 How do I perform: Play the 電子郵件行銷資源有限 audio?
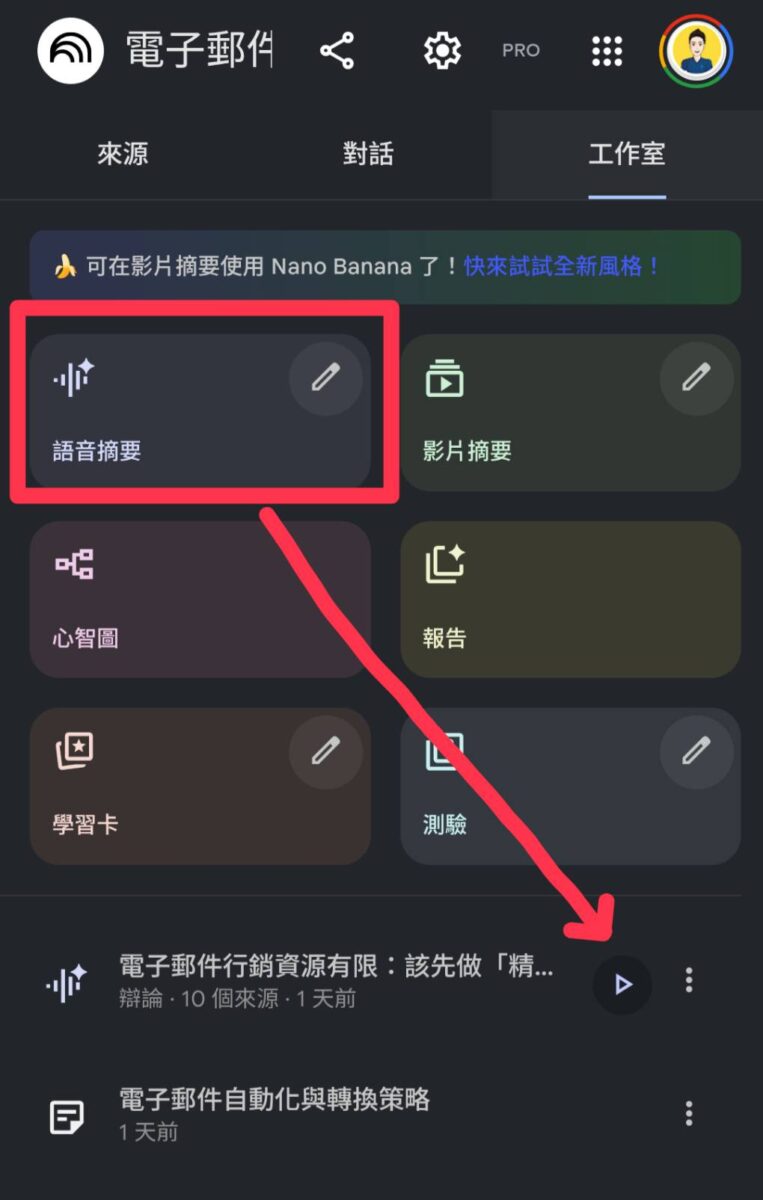tap(622, 985)
